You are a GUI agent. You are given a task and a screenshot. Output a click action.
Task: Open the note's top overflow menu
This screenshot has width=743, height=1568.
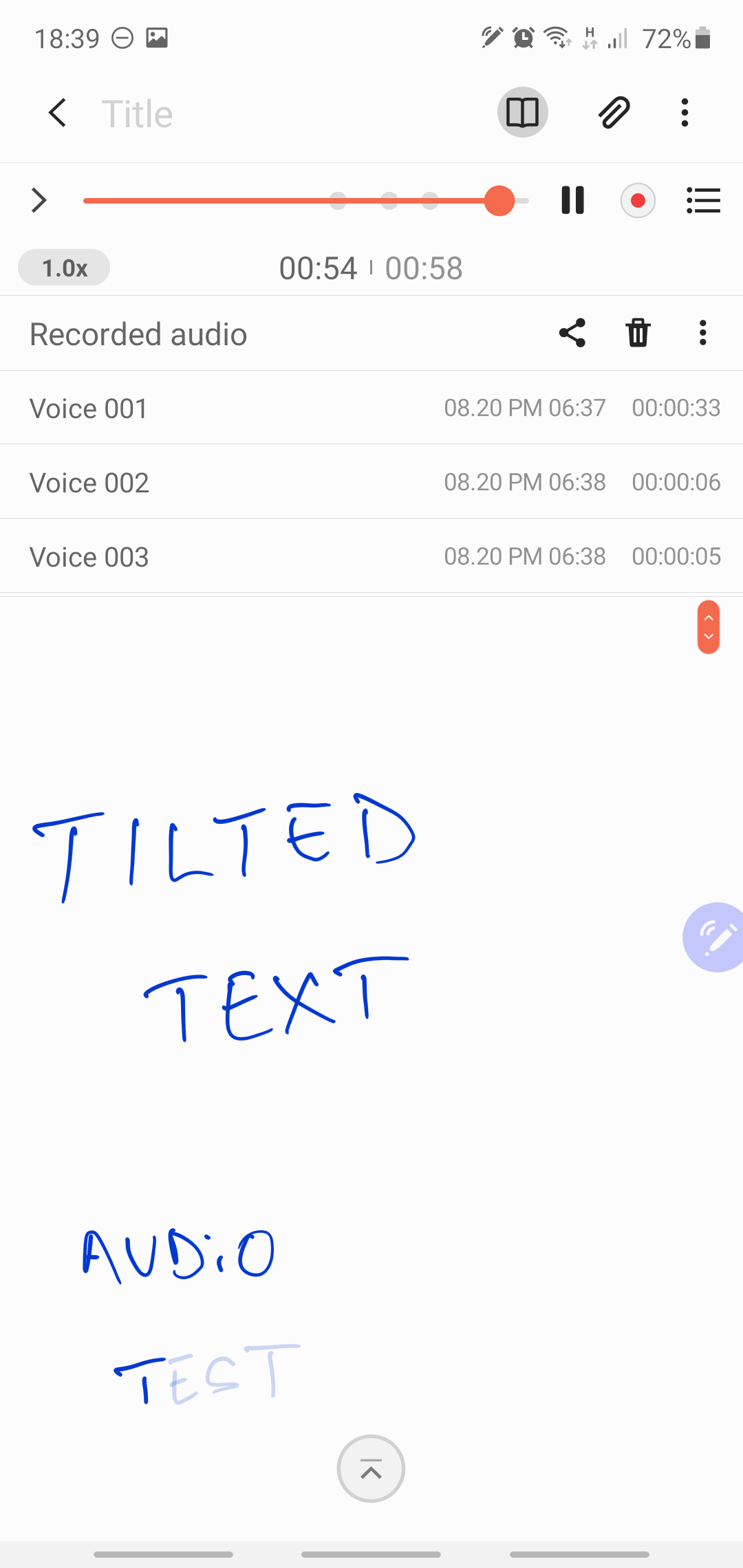pyautogui.click(x=684, y=113)
